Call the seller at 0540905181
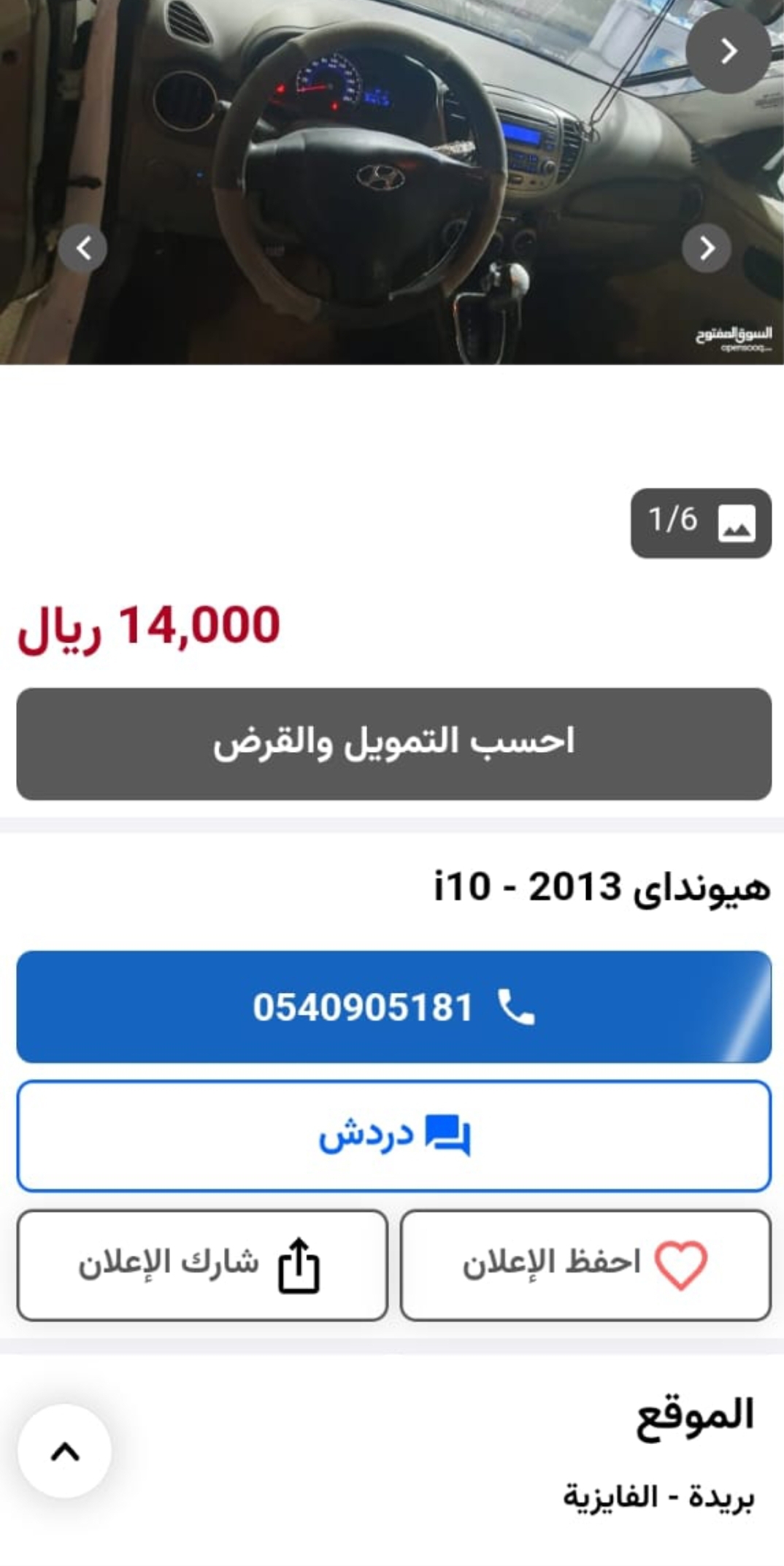The height and width of the screenshot is (1566, 784). point(393,1006)
